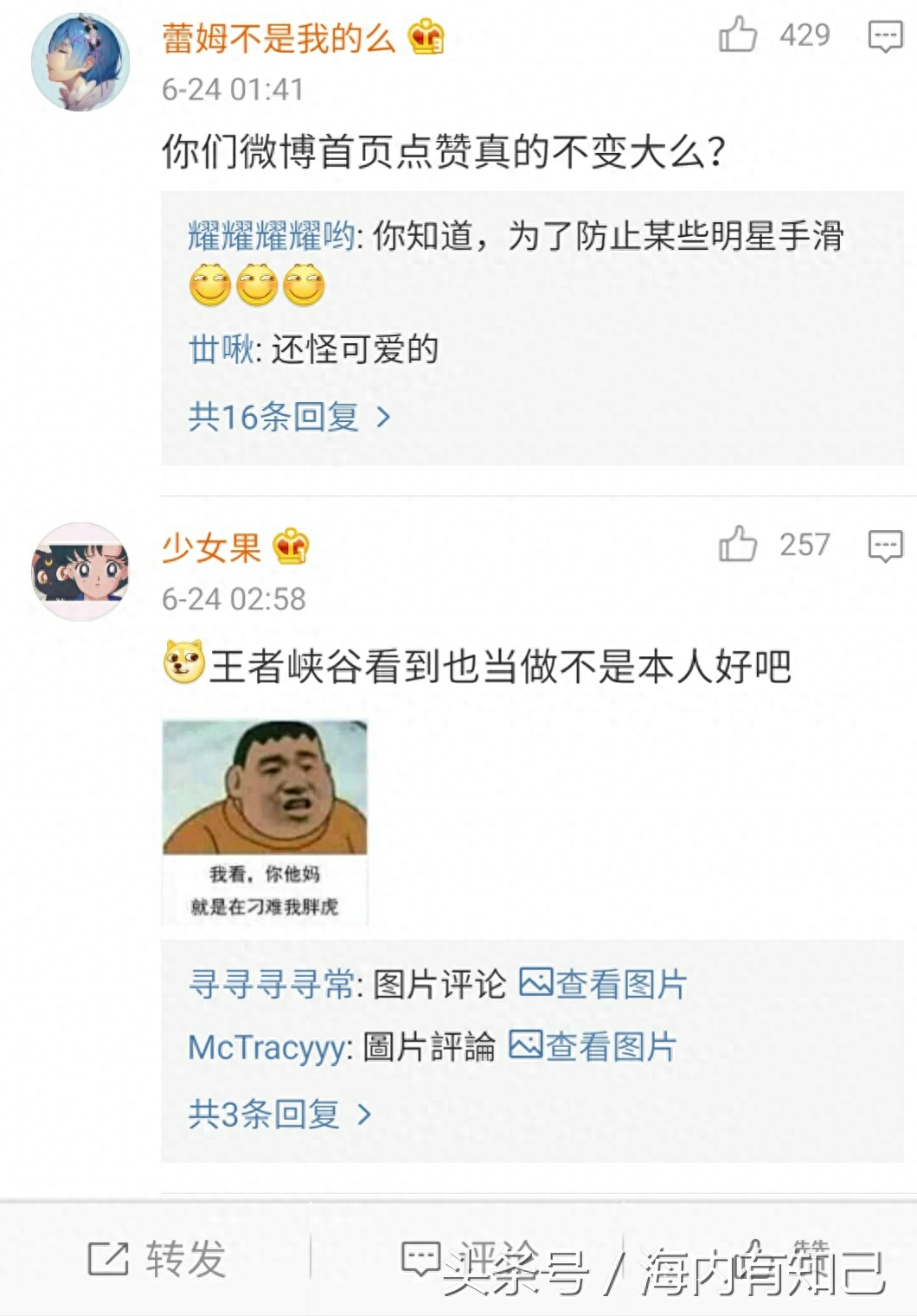
Task: Open the 胖虎 meme image
Action: point(265,821)
